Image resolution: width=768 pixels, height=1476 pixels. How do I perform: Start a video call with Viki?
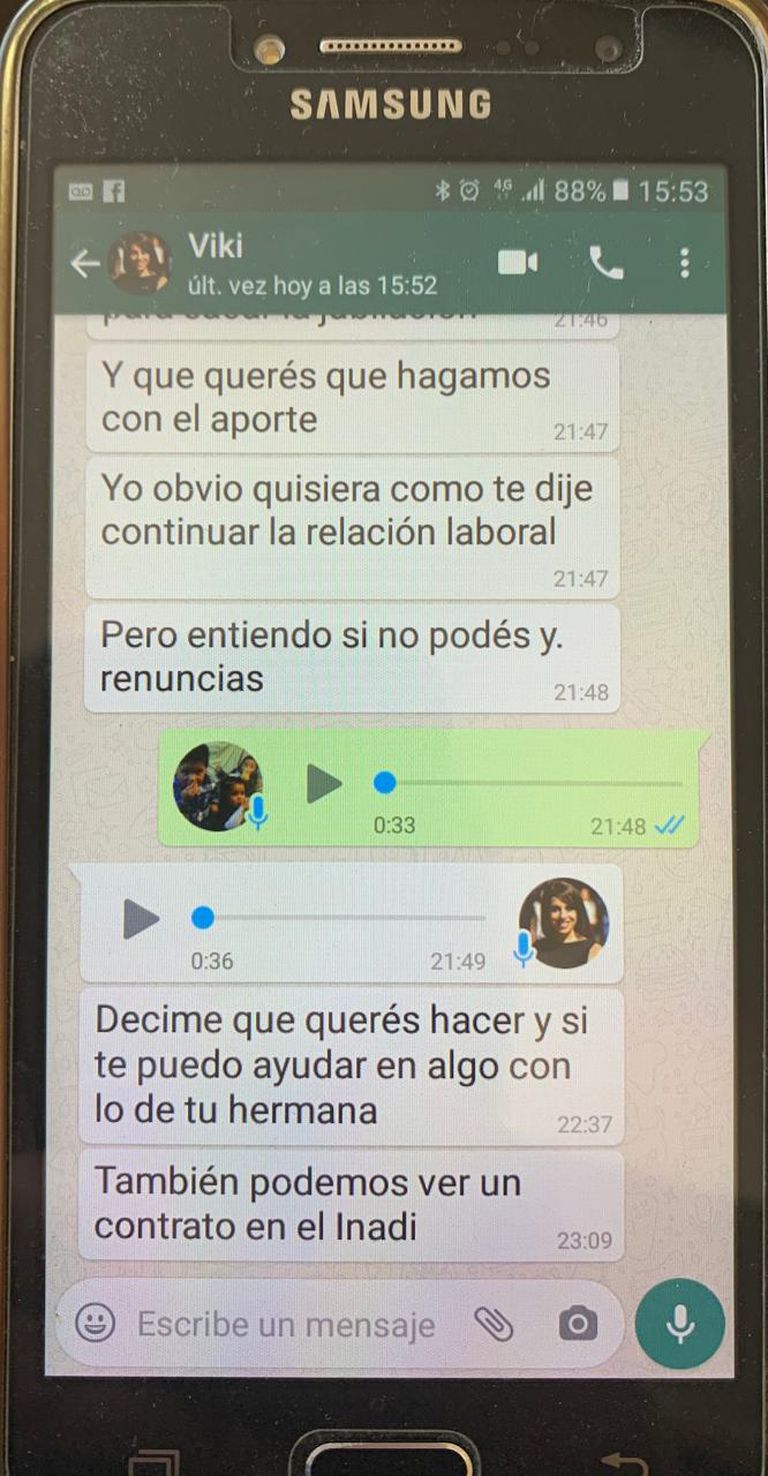click(x=517, y=263)
